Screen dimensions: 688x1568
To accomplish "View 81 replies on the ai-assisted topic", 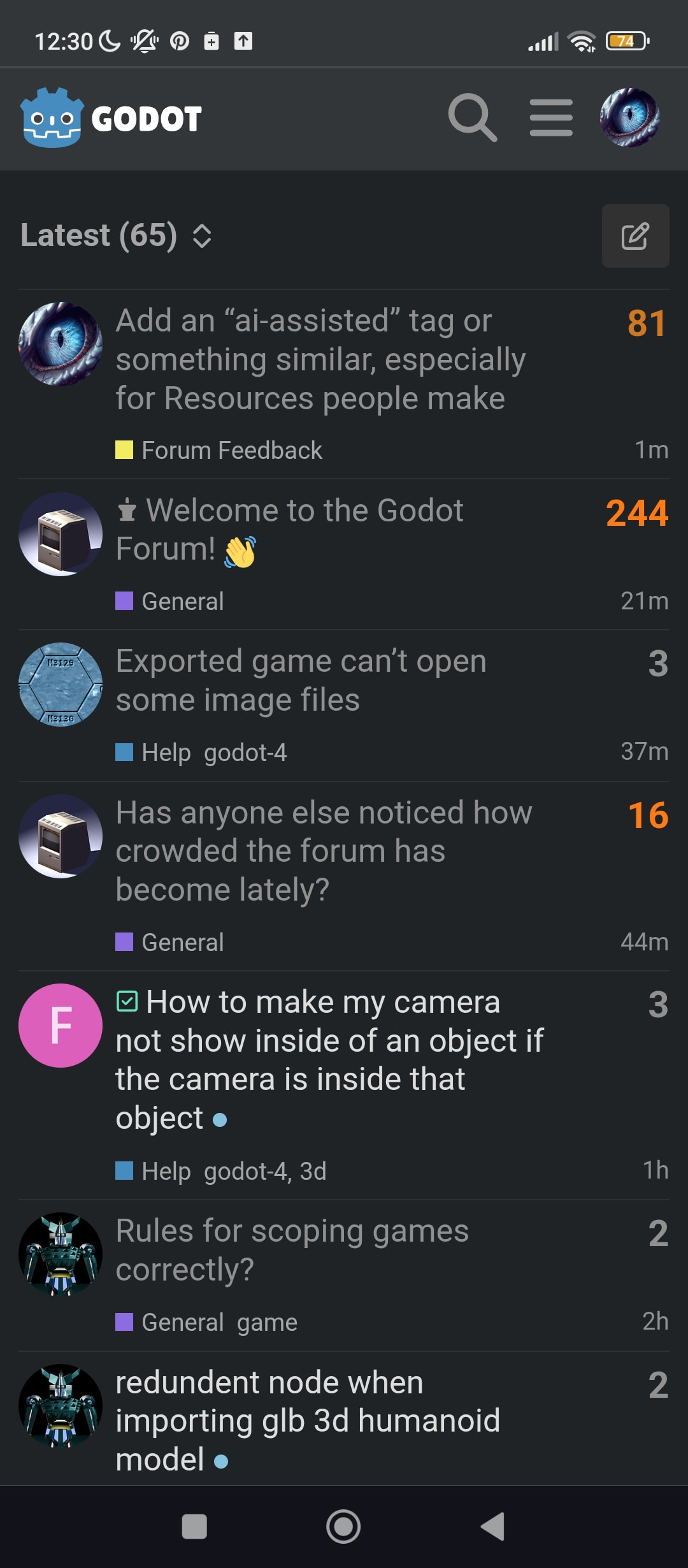I will [x=646, y=323].
